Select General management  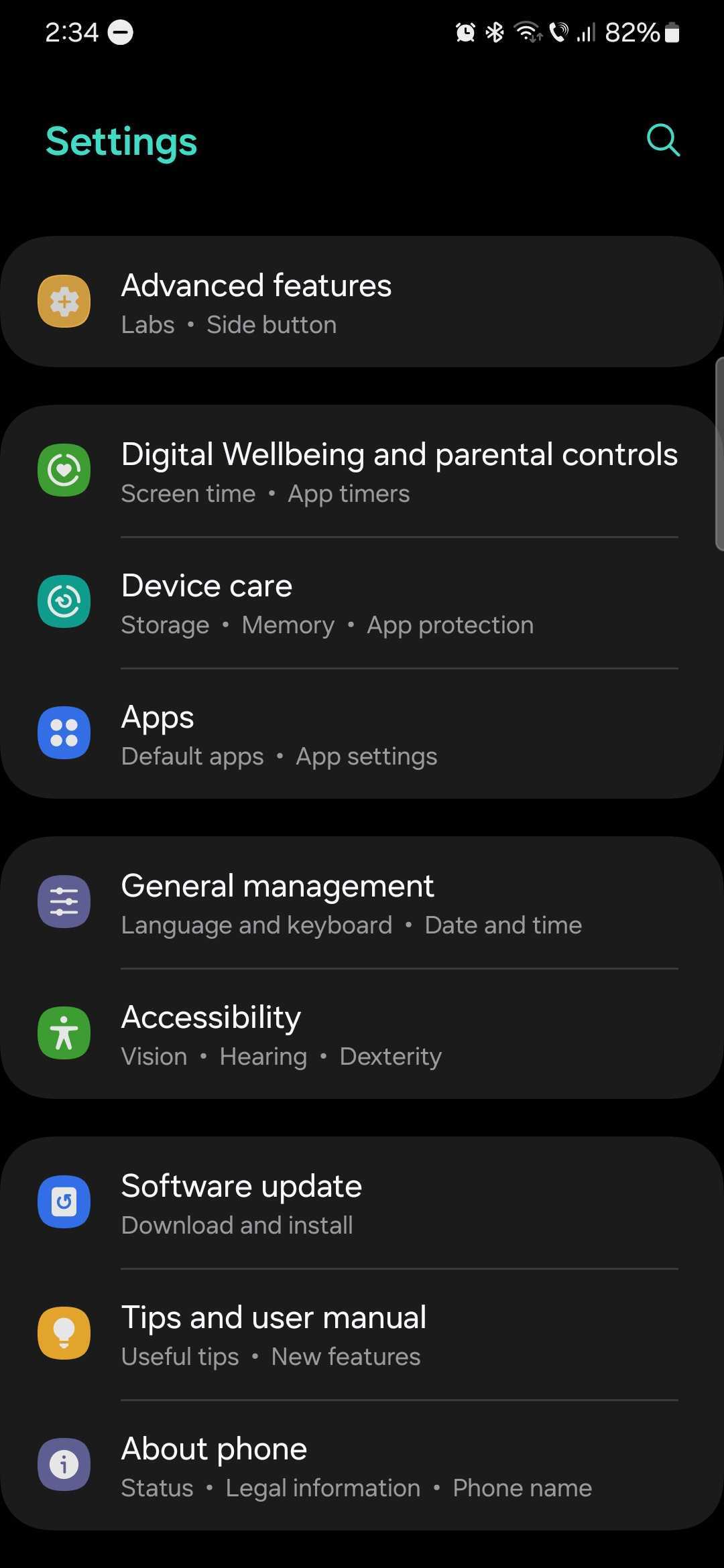click(x=362, y=903)
